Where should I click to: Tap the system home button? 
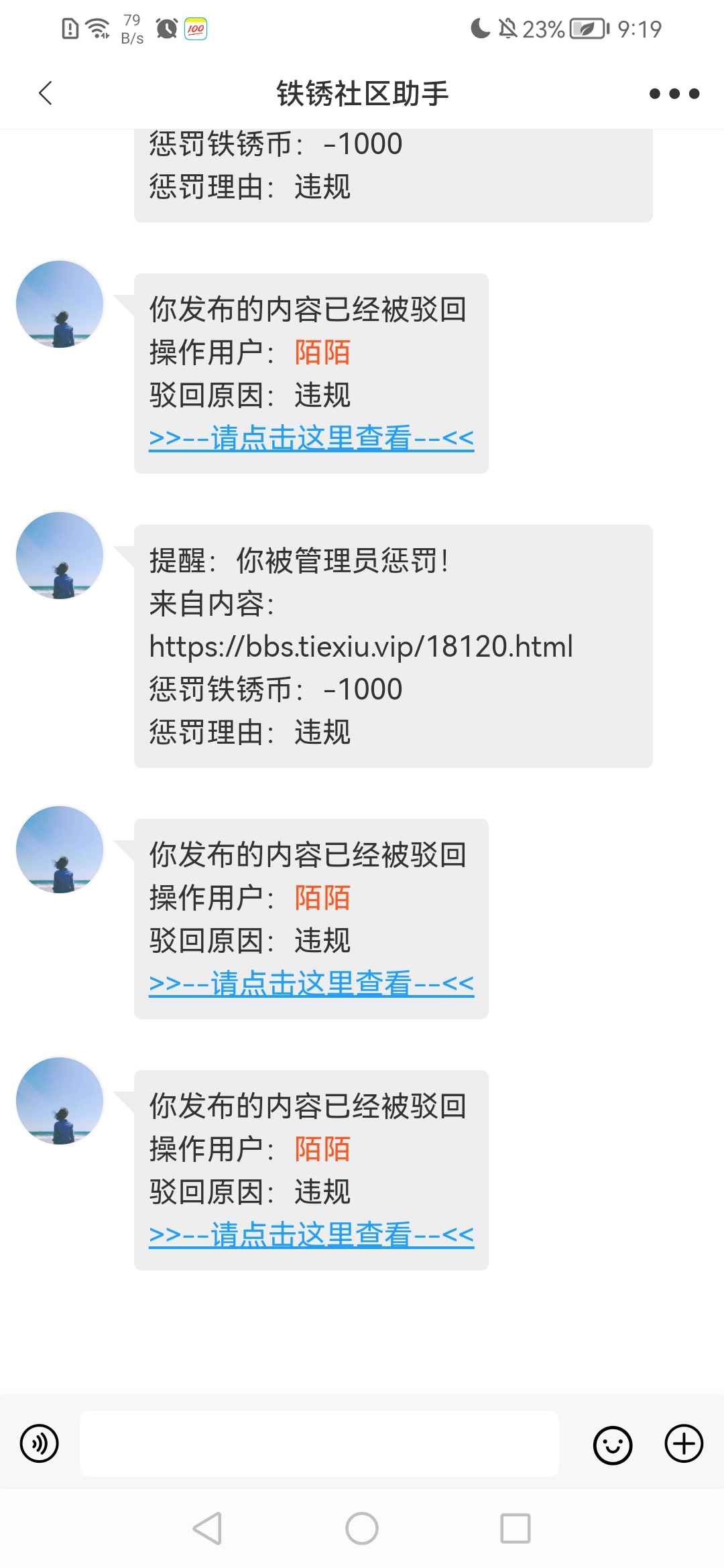pos(362,1528)
